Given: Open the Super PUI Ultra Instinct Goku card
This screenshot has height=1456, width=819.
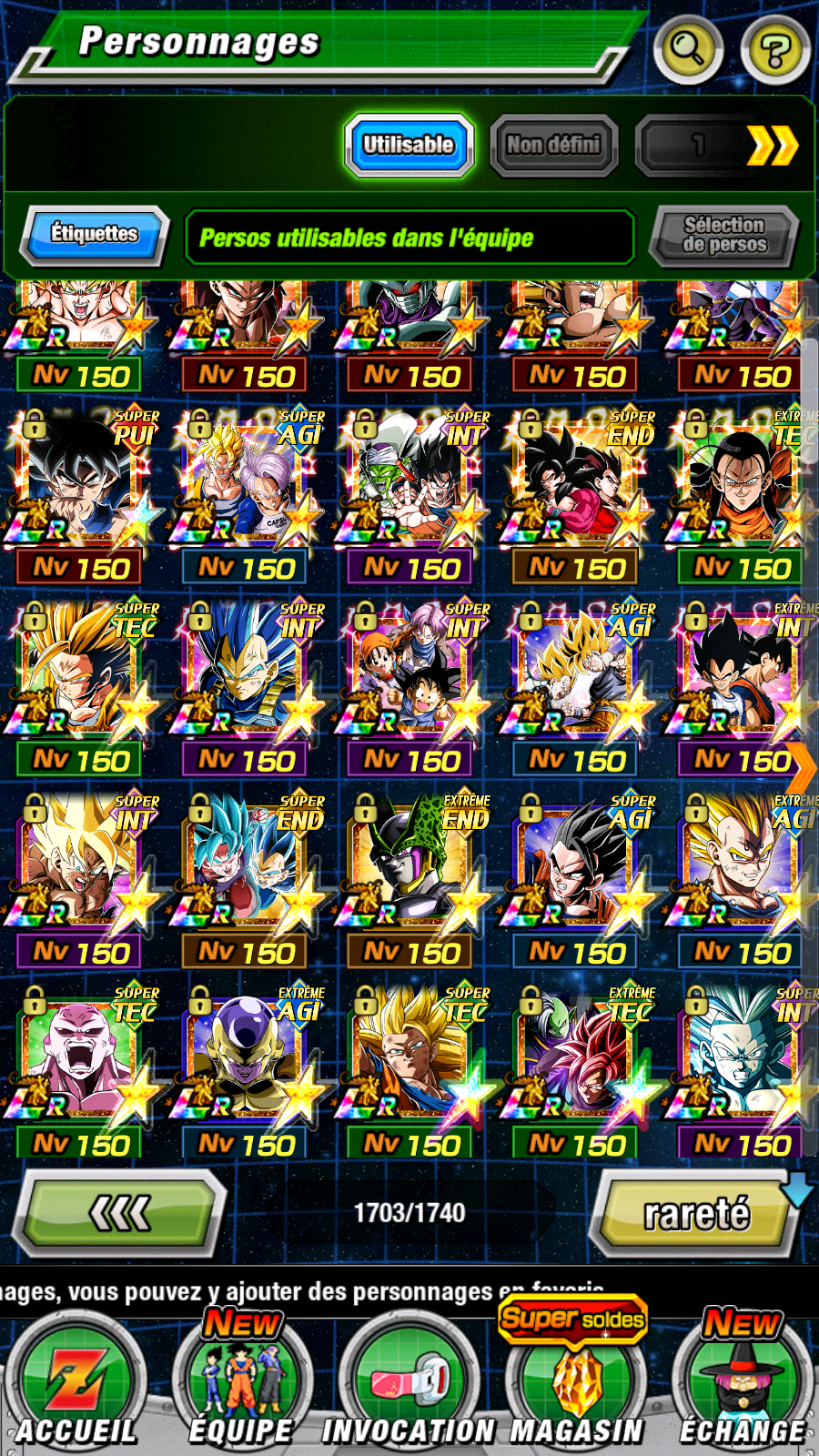Looking at the screenshot, I should (x=82, y=478).
